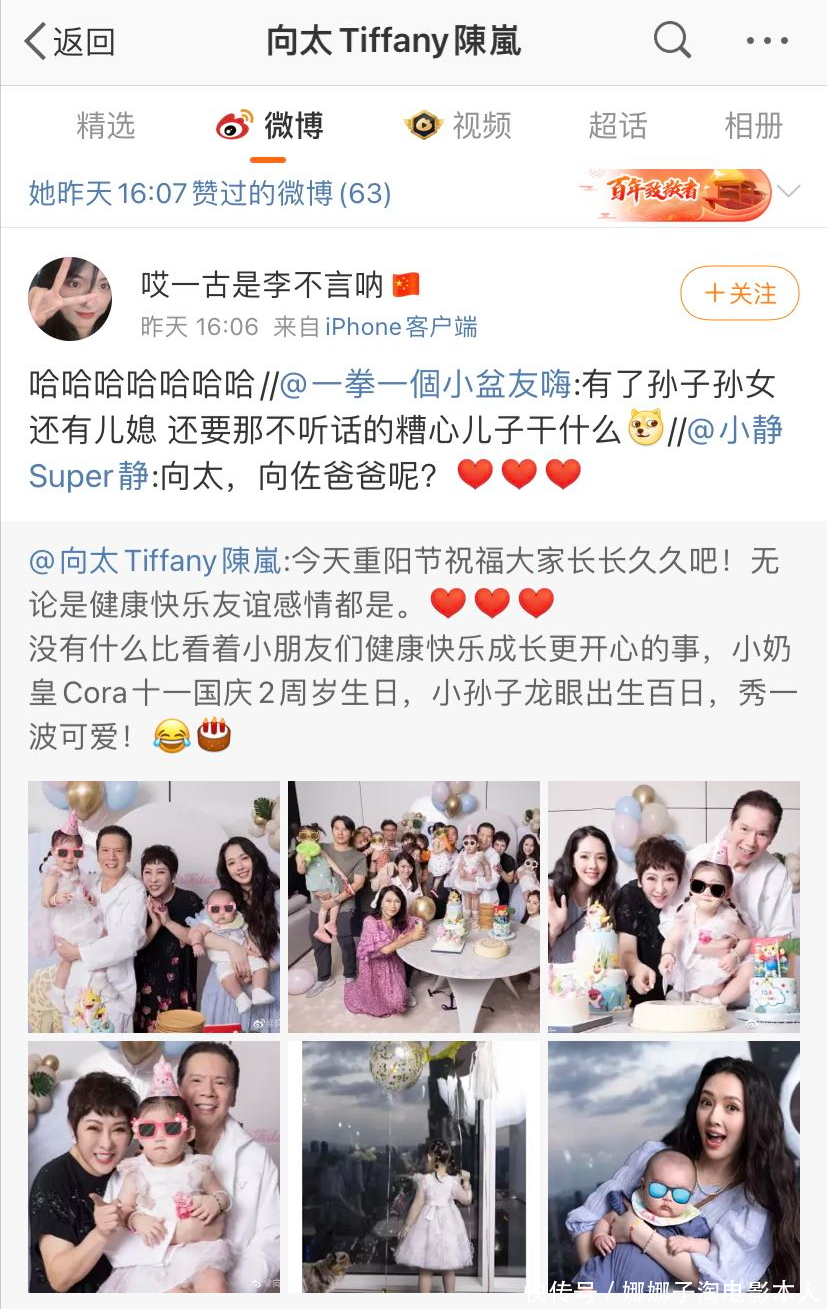Switch to the 精选 tab
Viewport: 827px width, 1309px height.
point(105,126)
